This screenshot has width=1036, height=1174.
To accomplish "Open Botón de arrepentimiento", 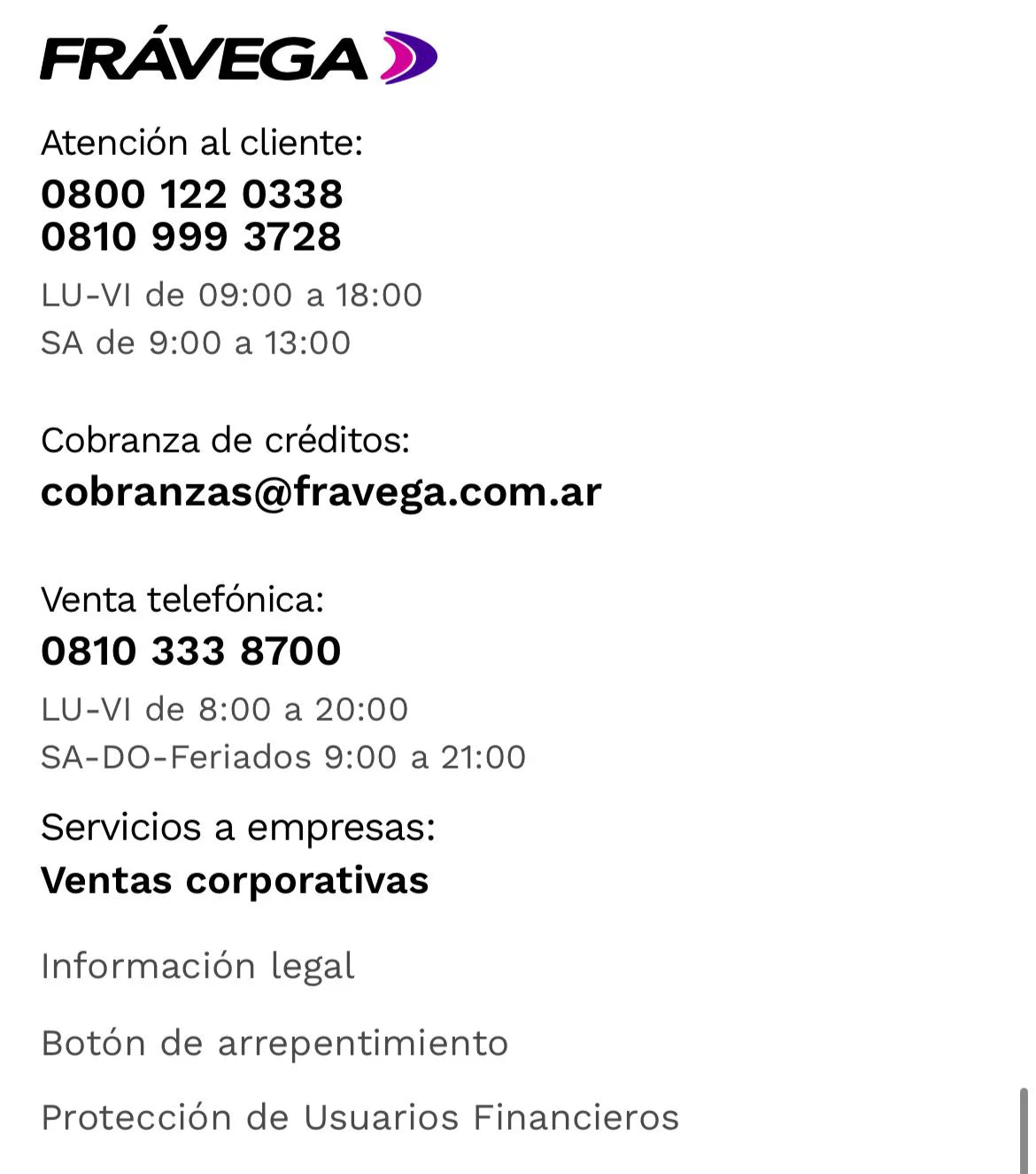I will click(274, 1043).
